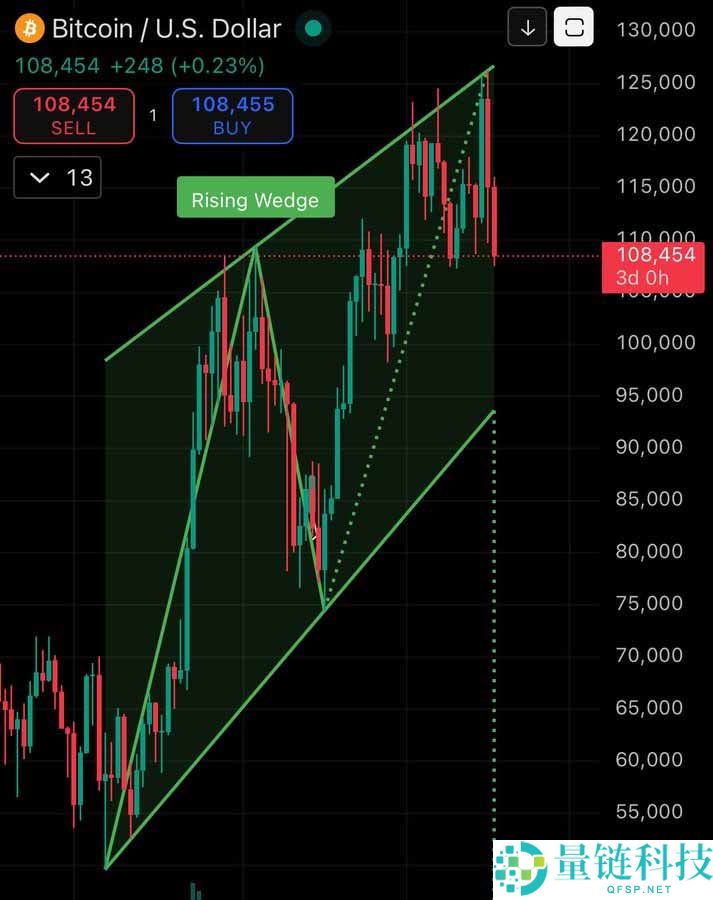Tap the blue 108,455 BUY button
The width and height of the screenshot is (713, 900).
[232, 115]
